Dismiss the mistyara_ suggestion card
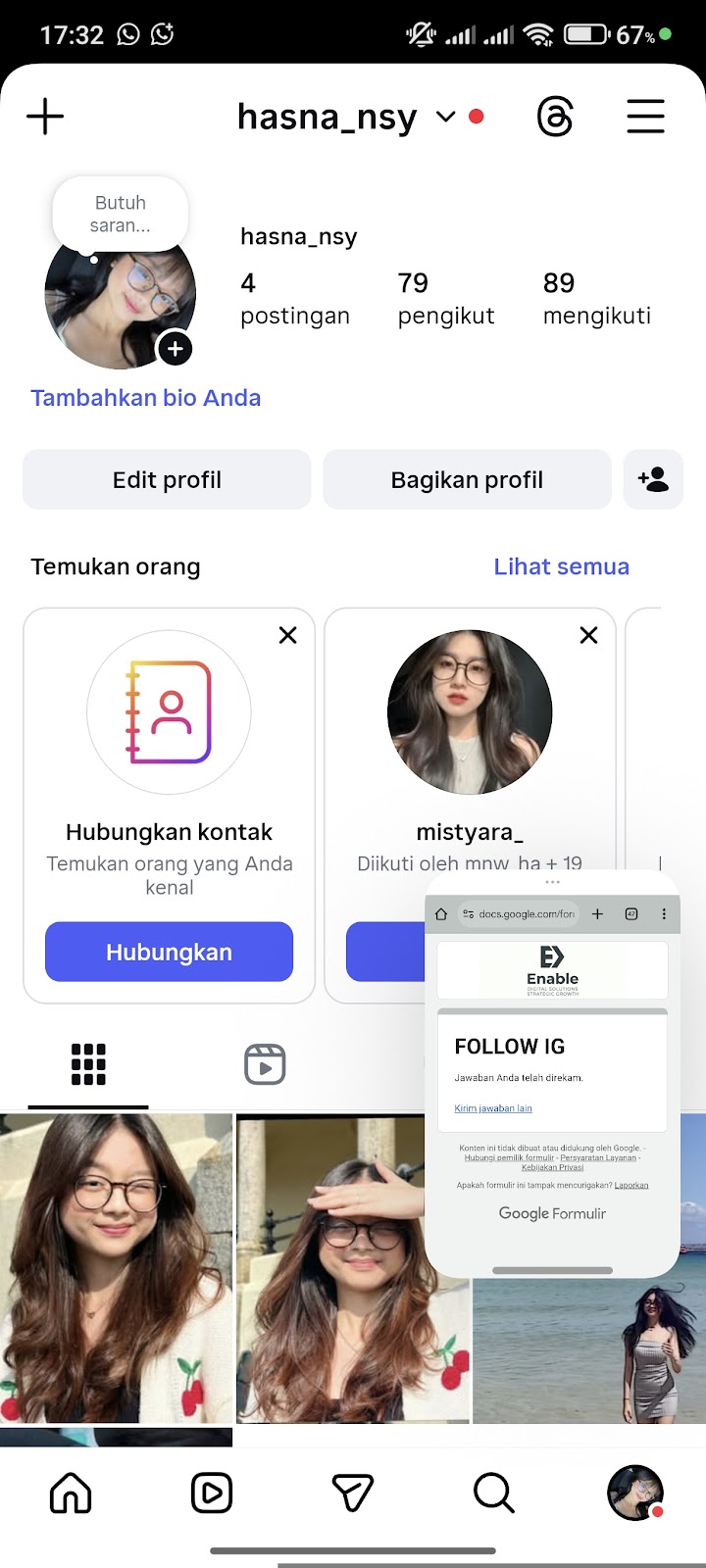Screen dimensions: 706x1568 tap(589, 635)
